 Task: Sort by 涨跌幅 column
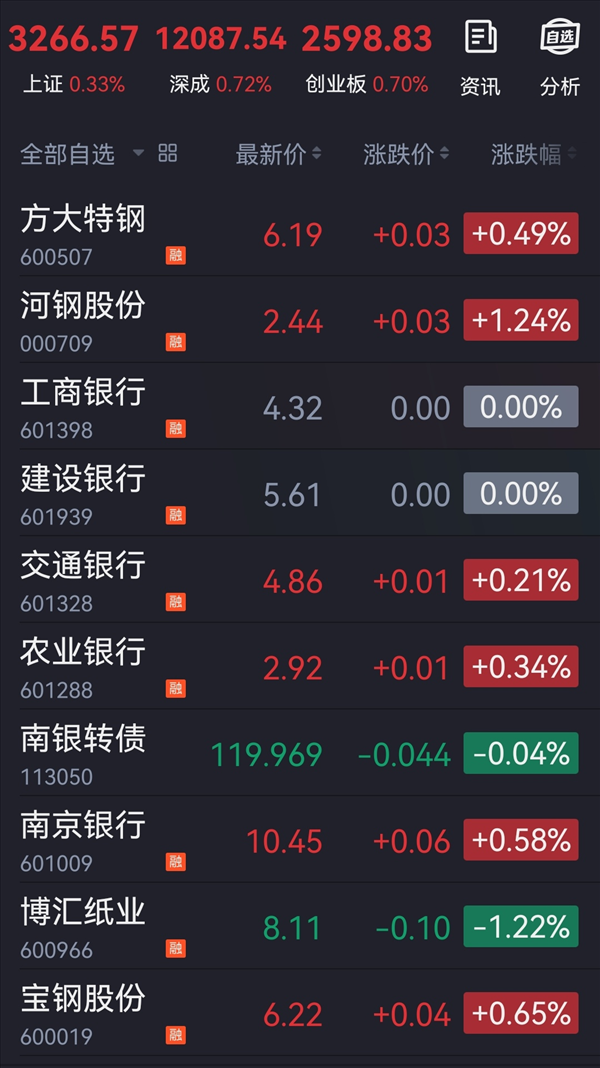click(534, 155)
